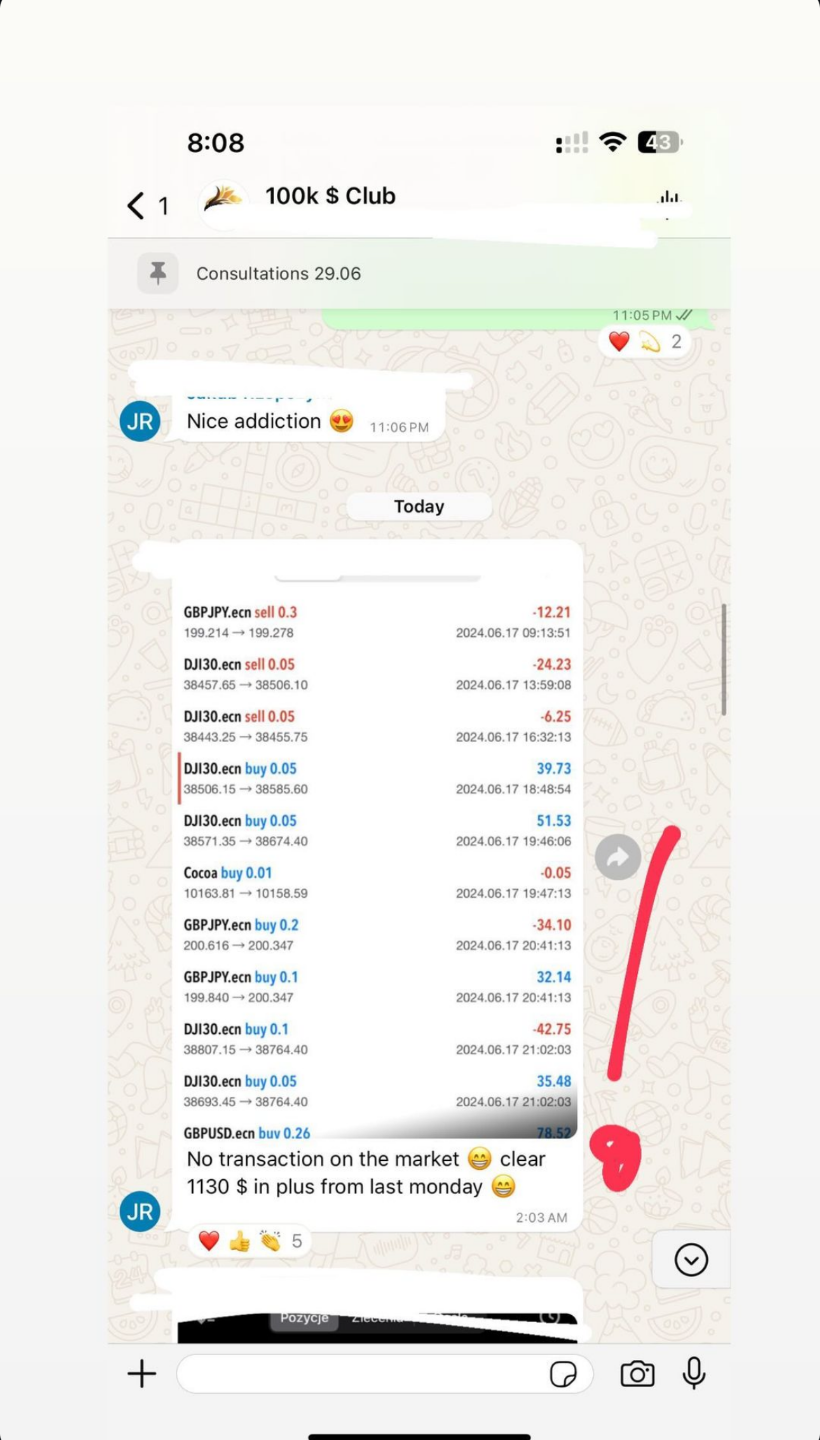View heart reactions on the 11:05 PM message
The height and width of the screenshot is (1440, 820).
[645, 342]
